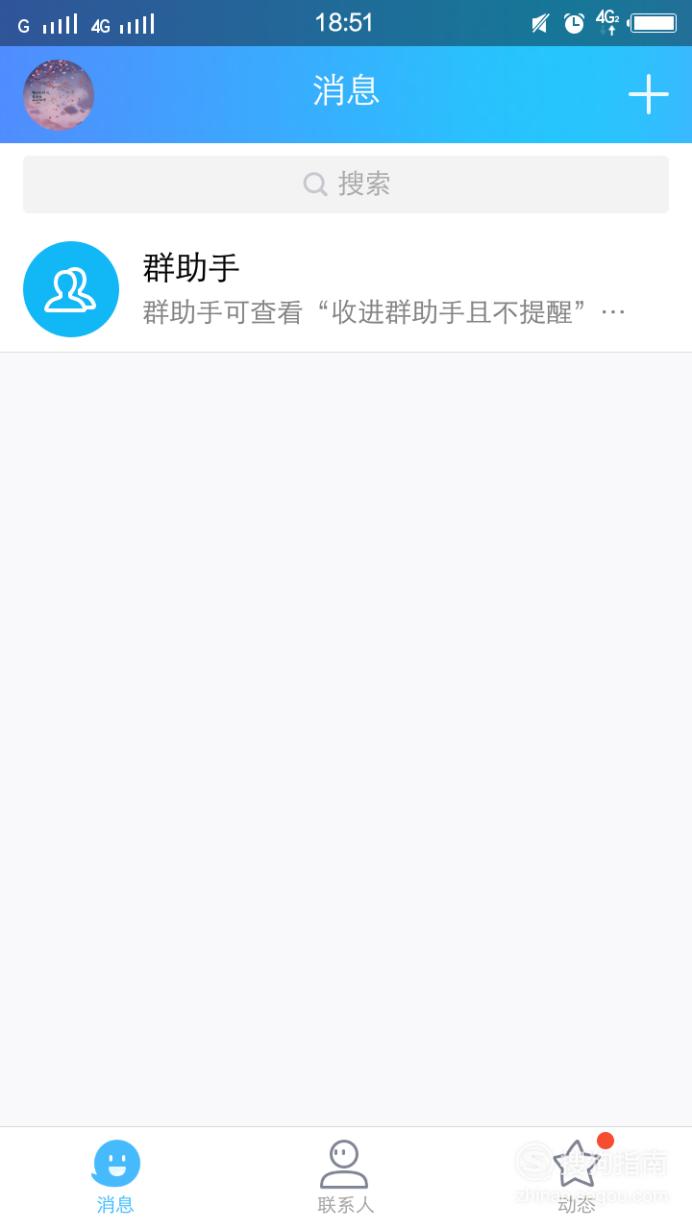Image resolution: width=692 pixels, height=1230 pixels.
Task: Select the 消息 tab
Action: pyautogui.click(x=116, y=1177)
